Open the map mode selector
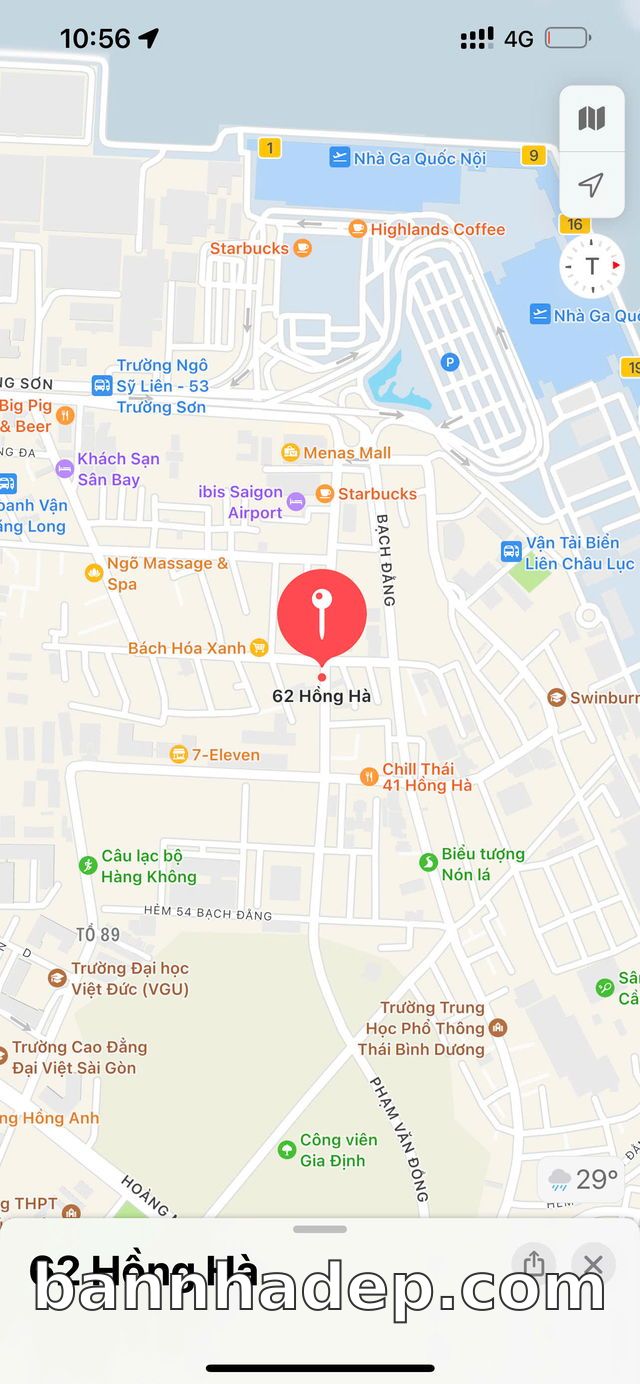Image resolution: width=640 pixels, height=1384 pixels. (592, 119)
